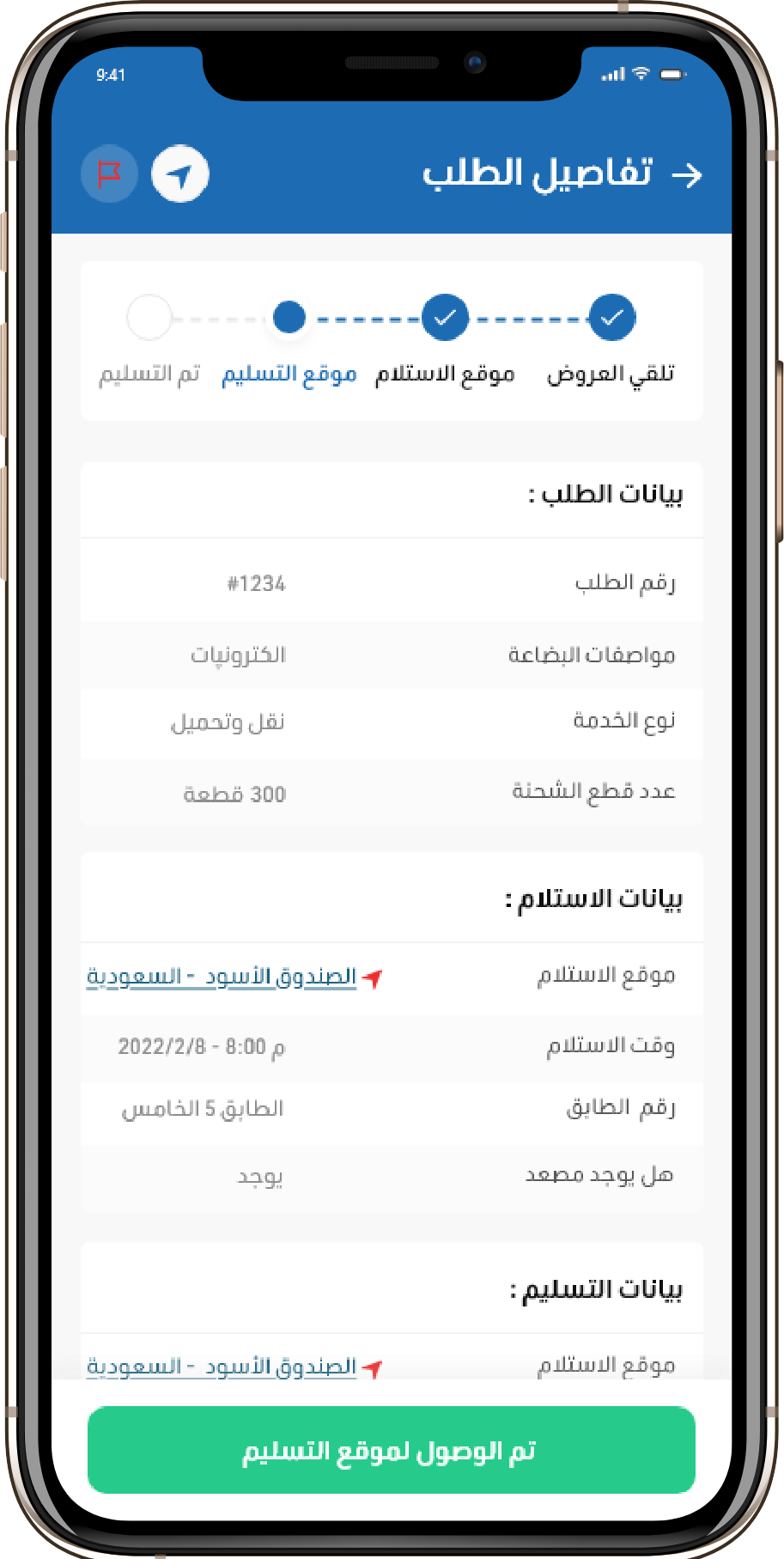The width and height of the screenshot is (784, 1559).
Task: Open the location link under بيانات التسليم
Action: point(222,1366)
